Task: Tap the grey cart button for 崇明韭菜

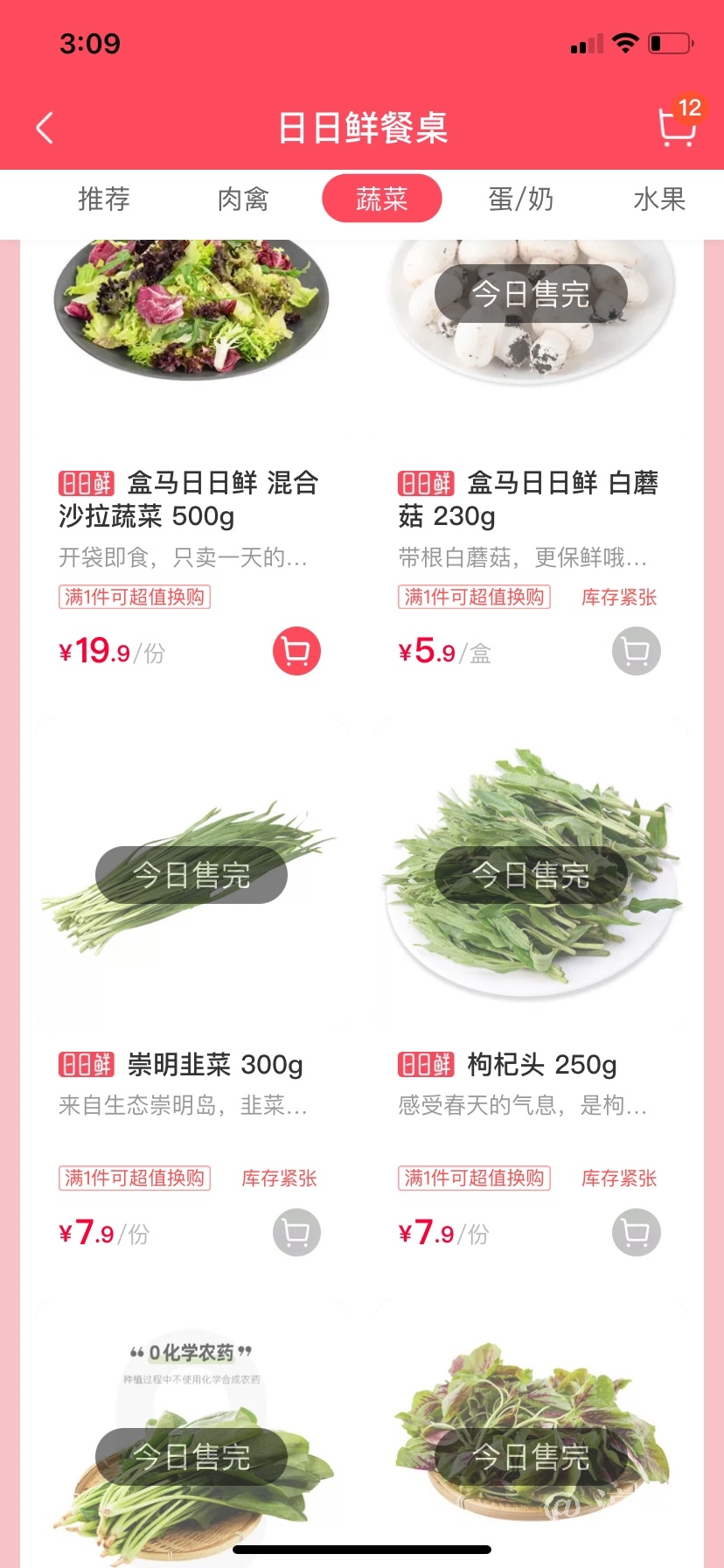Action: (296, 1233)
